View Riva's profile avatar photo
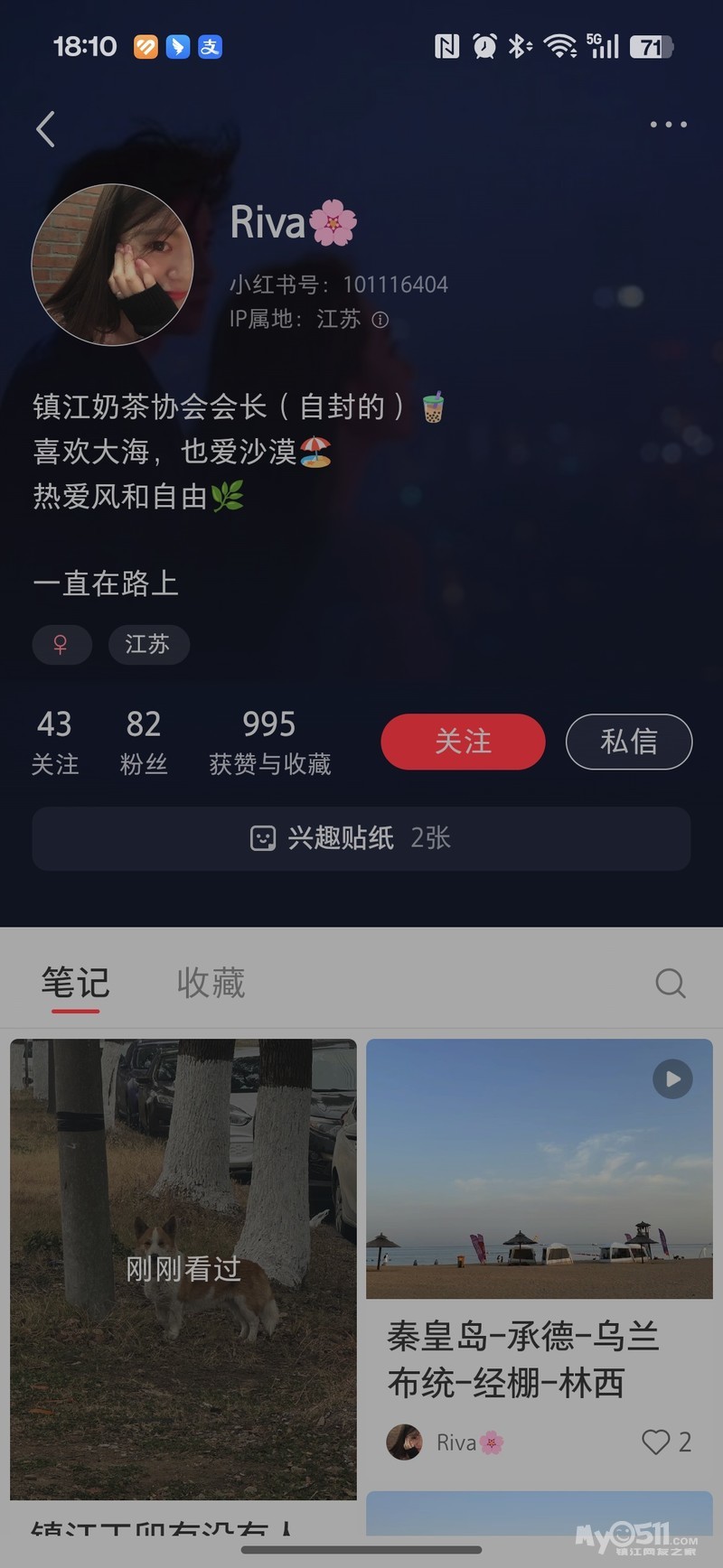Image resolution: width=723 pixels, height=1568 pixels. (x=112, y=265)
